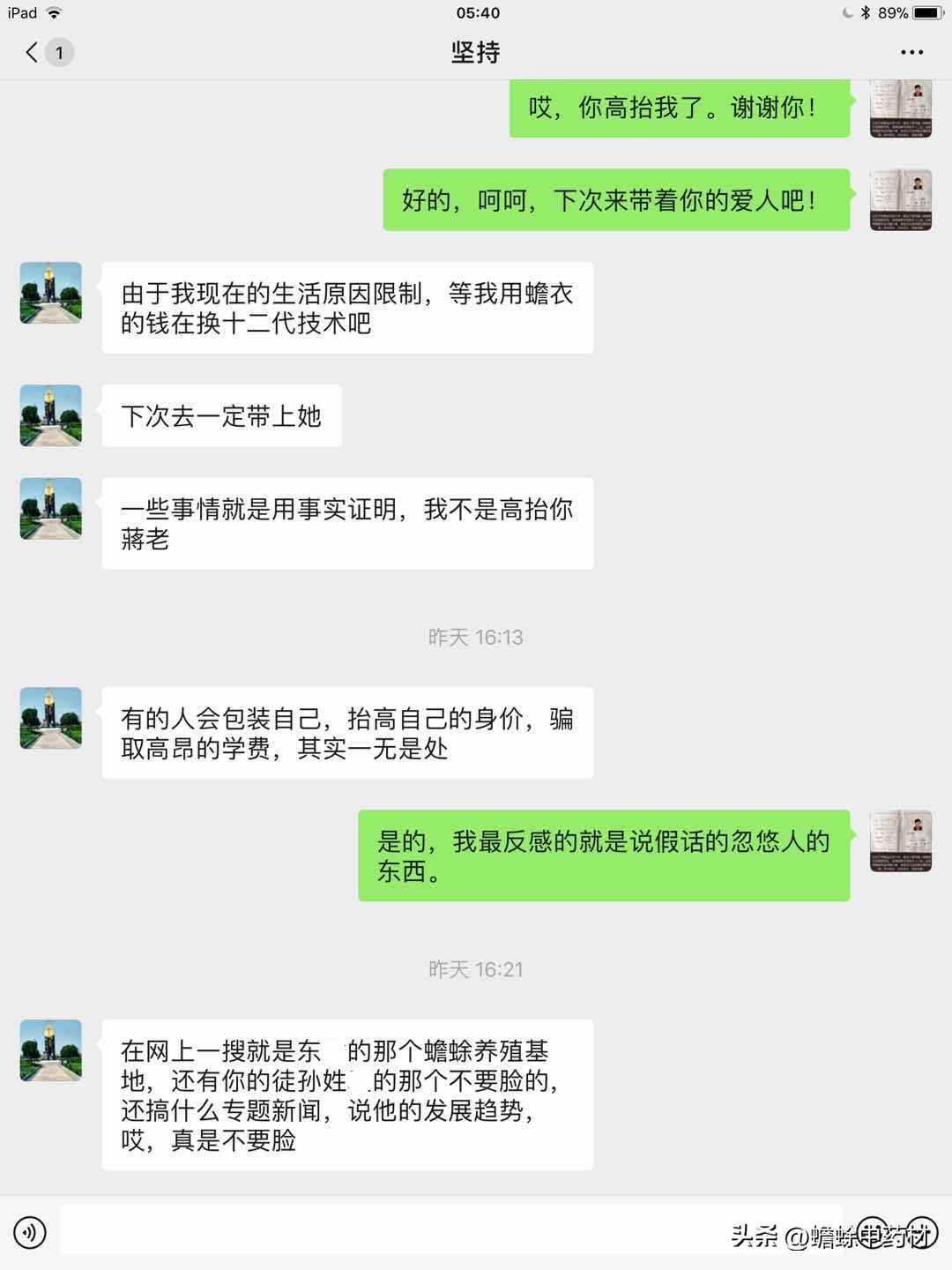Viewport: 952px width, 1270px height.
Task: Open my avatar beside 是的，我最反感 message
Action: [x=901, y=841]
